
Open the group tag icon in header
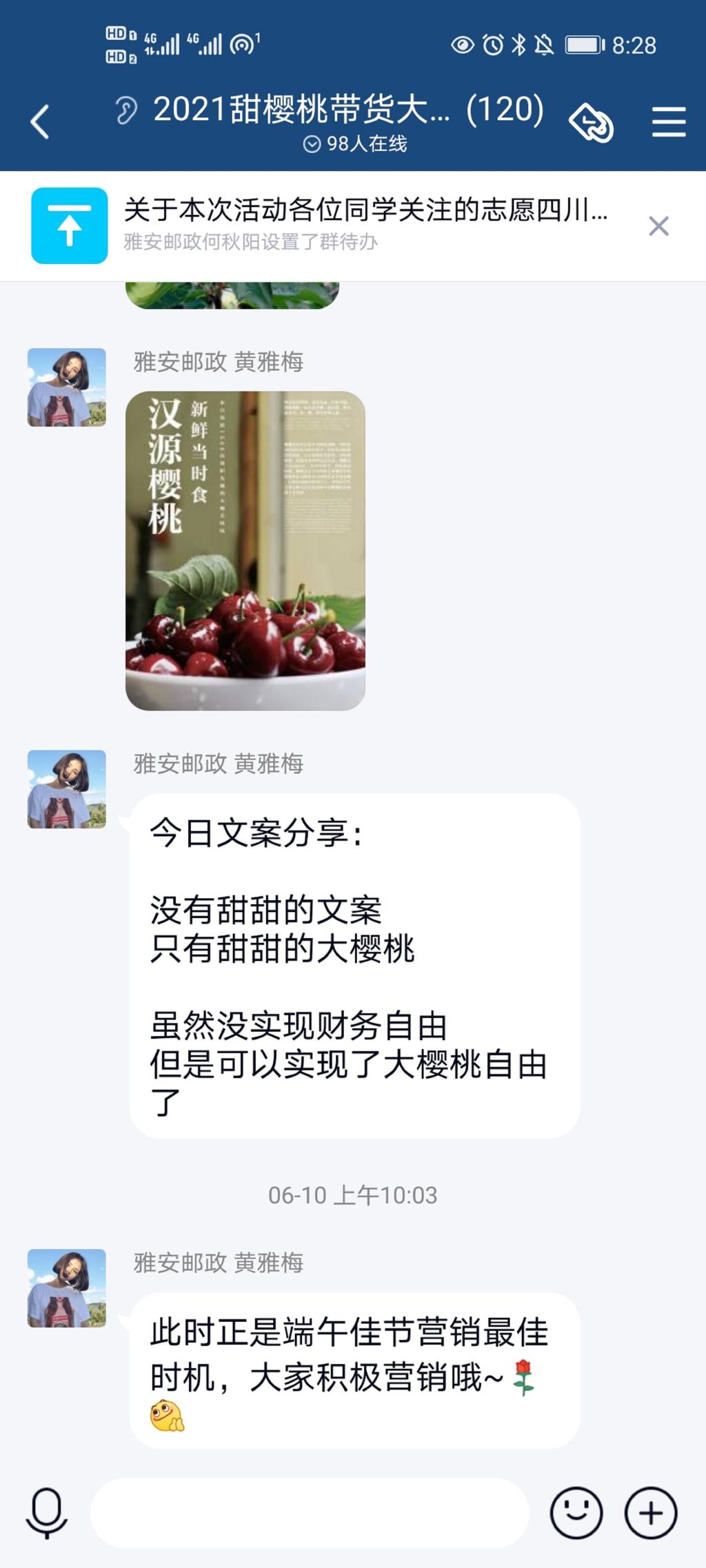591,123
